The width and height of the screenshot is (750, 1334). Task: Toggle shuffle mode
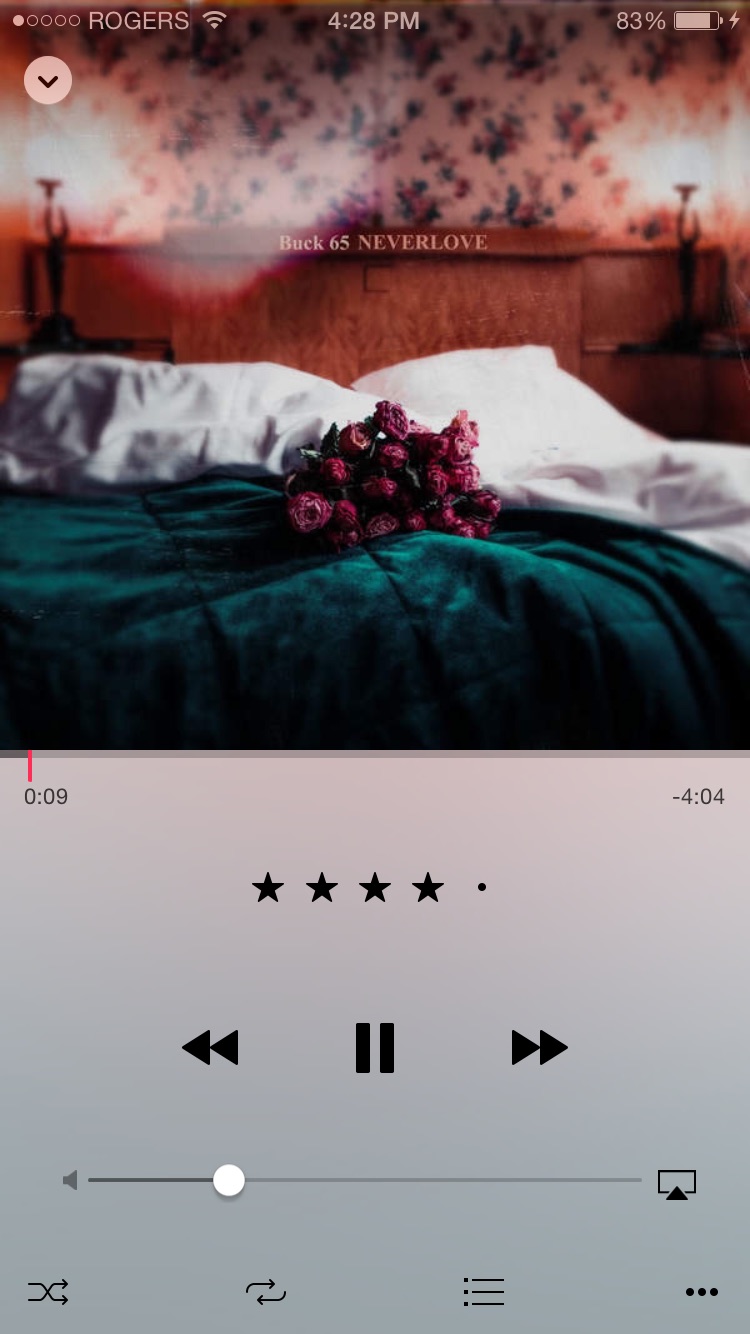point(48,1292)
